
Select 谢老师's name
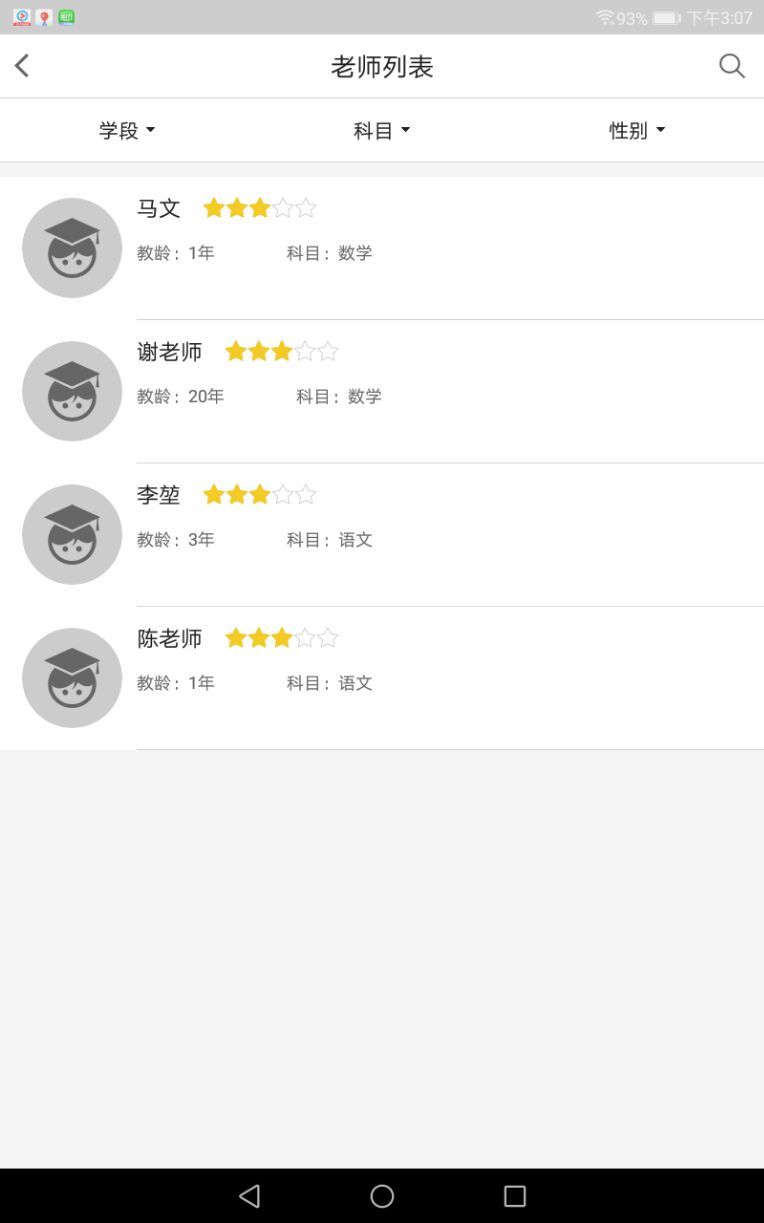pyautogui.click(x=170, y=351)
